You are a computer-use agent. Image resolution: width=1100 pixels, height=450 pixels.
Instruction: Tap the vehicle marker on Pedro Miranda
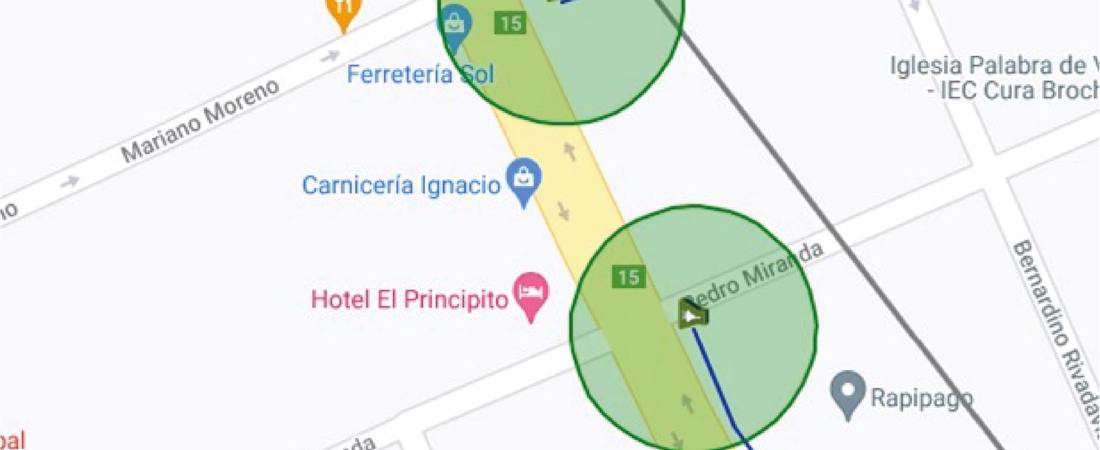[x=693, y=314]
